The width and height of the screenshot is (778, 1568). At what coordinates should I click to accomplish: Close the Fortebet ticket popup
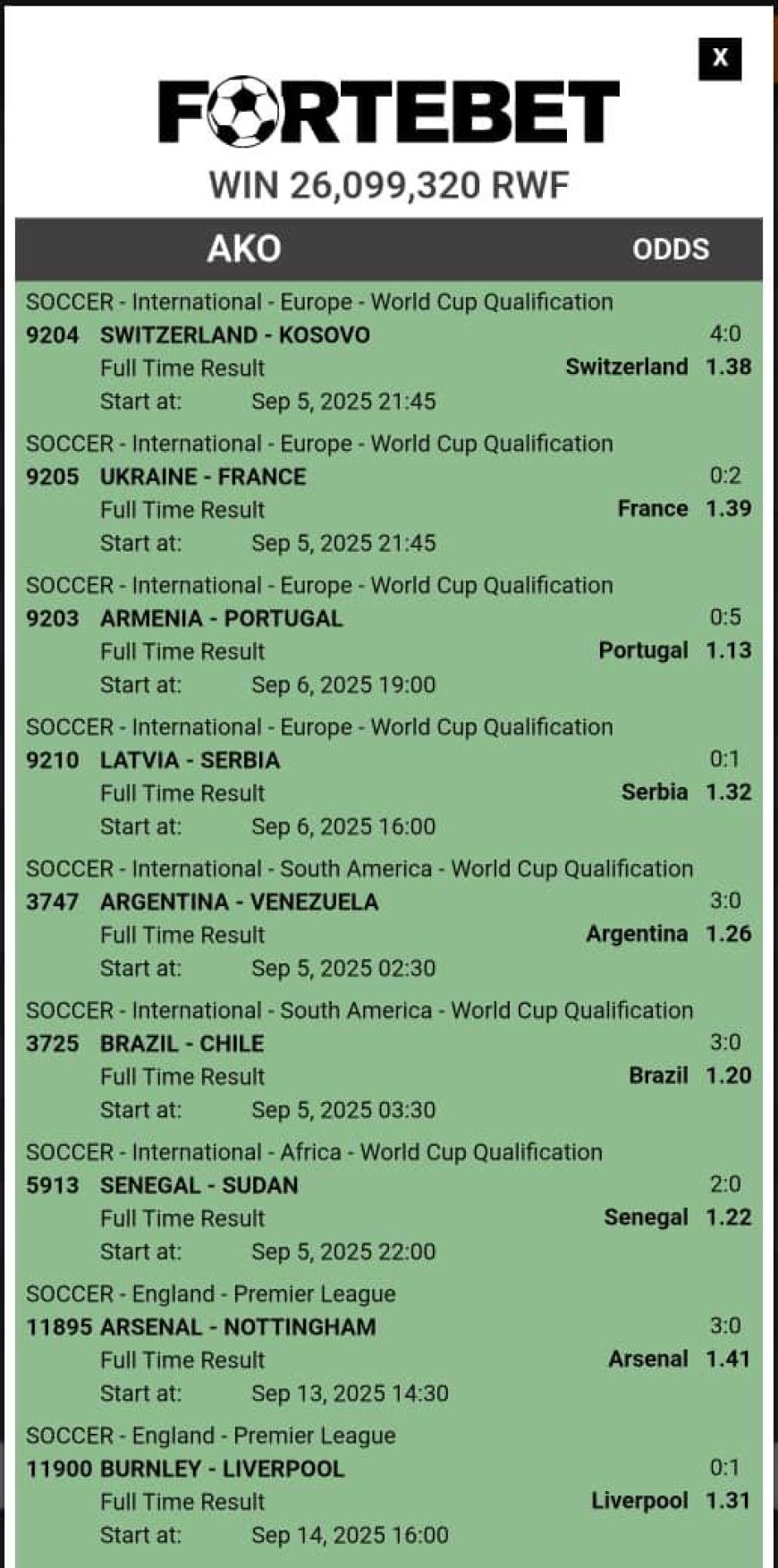[x=720, y=59]
